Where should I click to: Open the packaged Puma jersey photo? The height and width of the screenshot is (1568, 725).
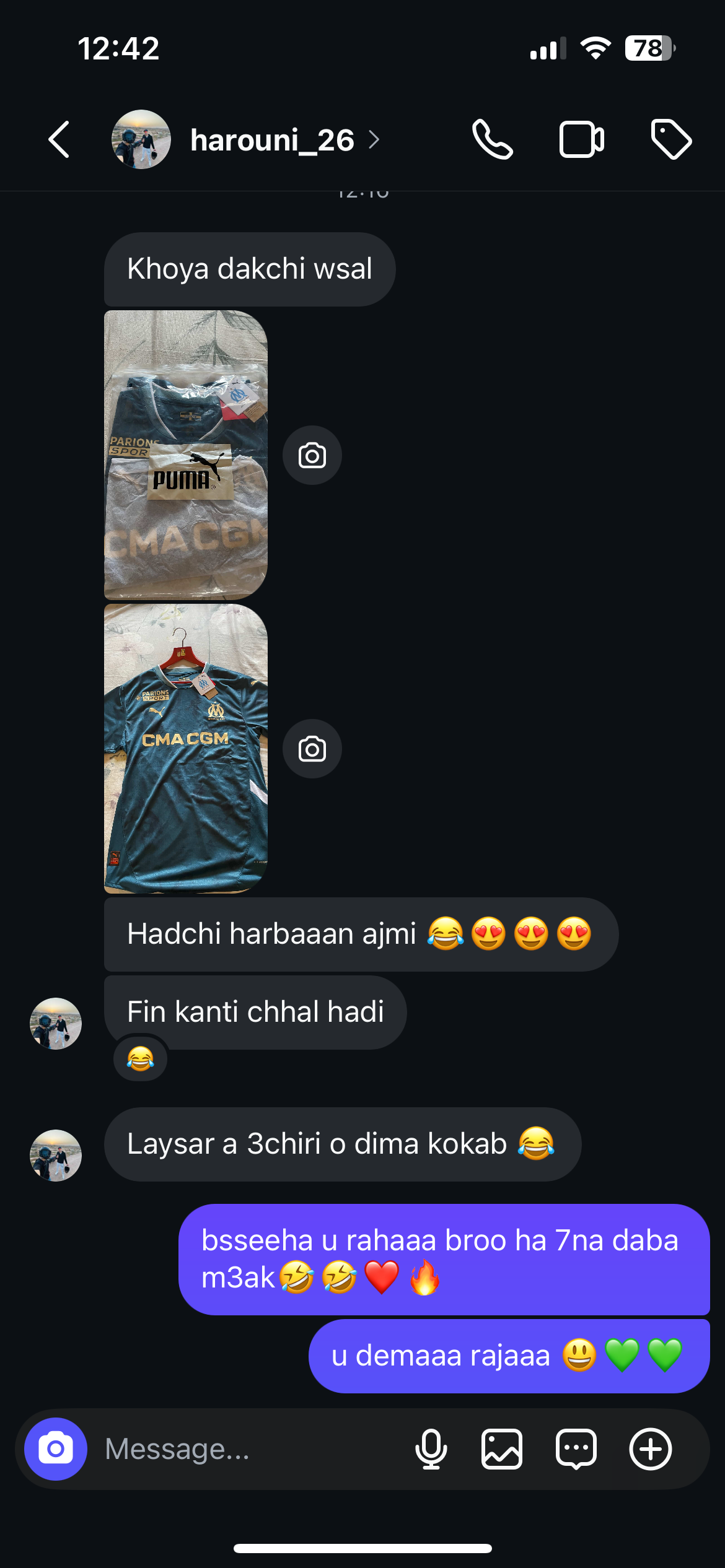pyautogui.click(x=186, y=455)
